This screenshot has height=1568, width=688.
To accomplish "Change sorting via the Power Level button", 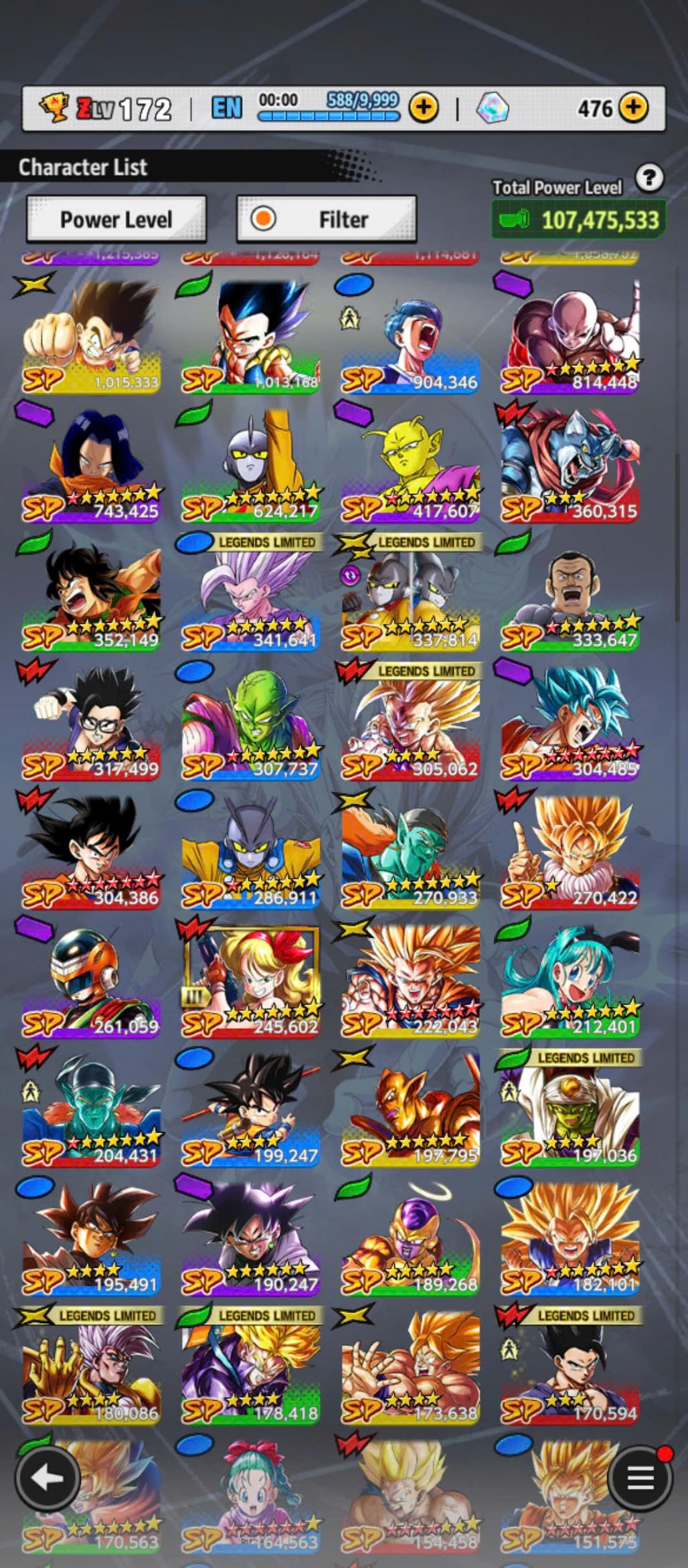I will point(116,219).
